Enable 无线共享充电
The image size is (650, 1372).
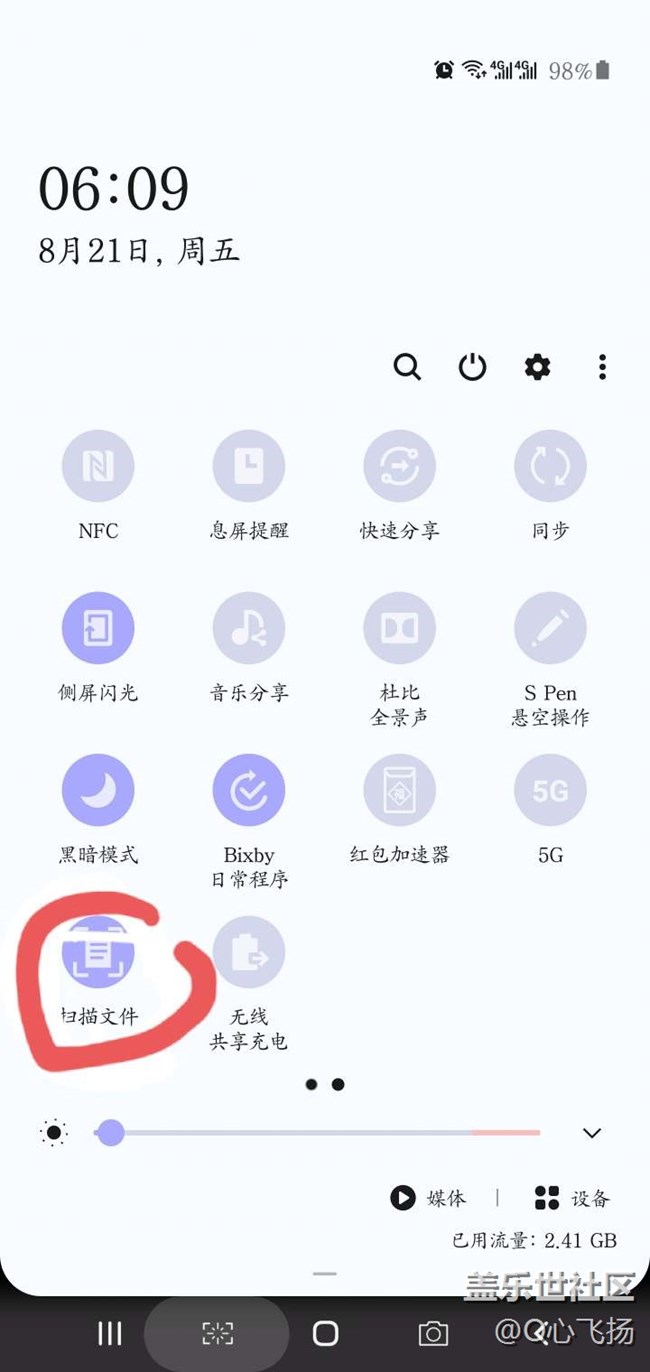249,952
